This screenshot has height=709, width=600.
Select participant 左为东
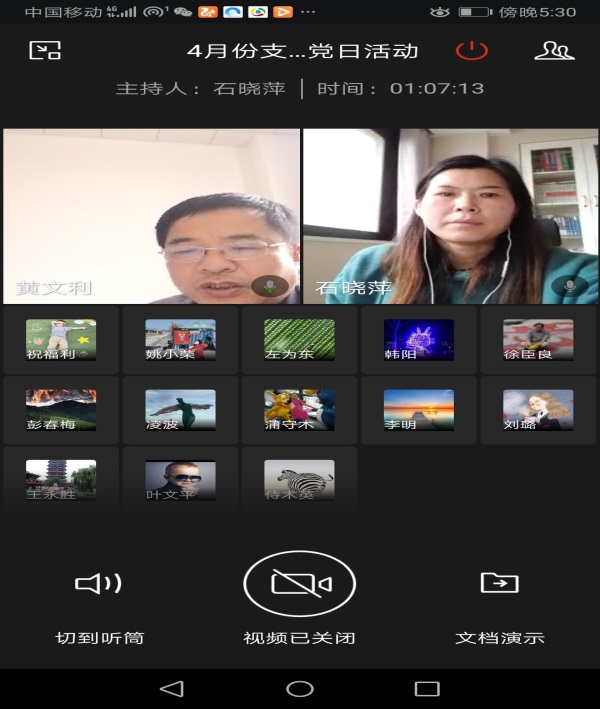pyautogui.click(x=299, y=340)
